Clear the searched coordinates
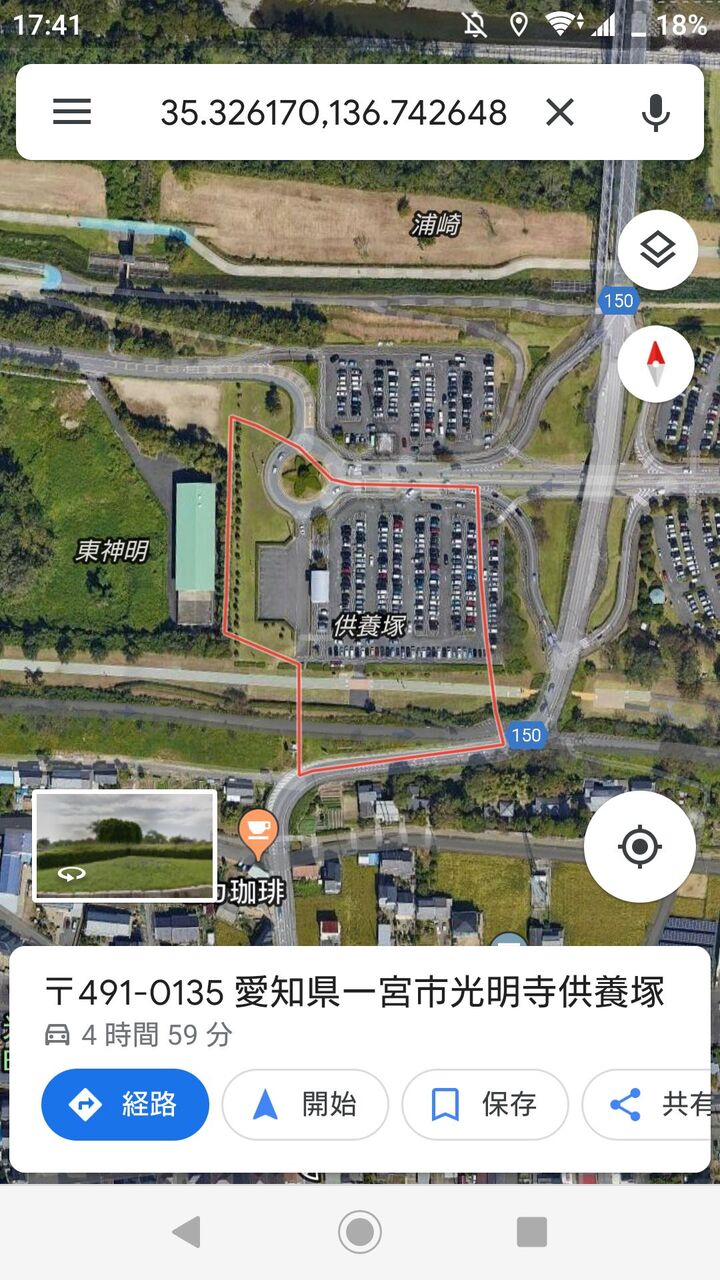 click(560, 112)
